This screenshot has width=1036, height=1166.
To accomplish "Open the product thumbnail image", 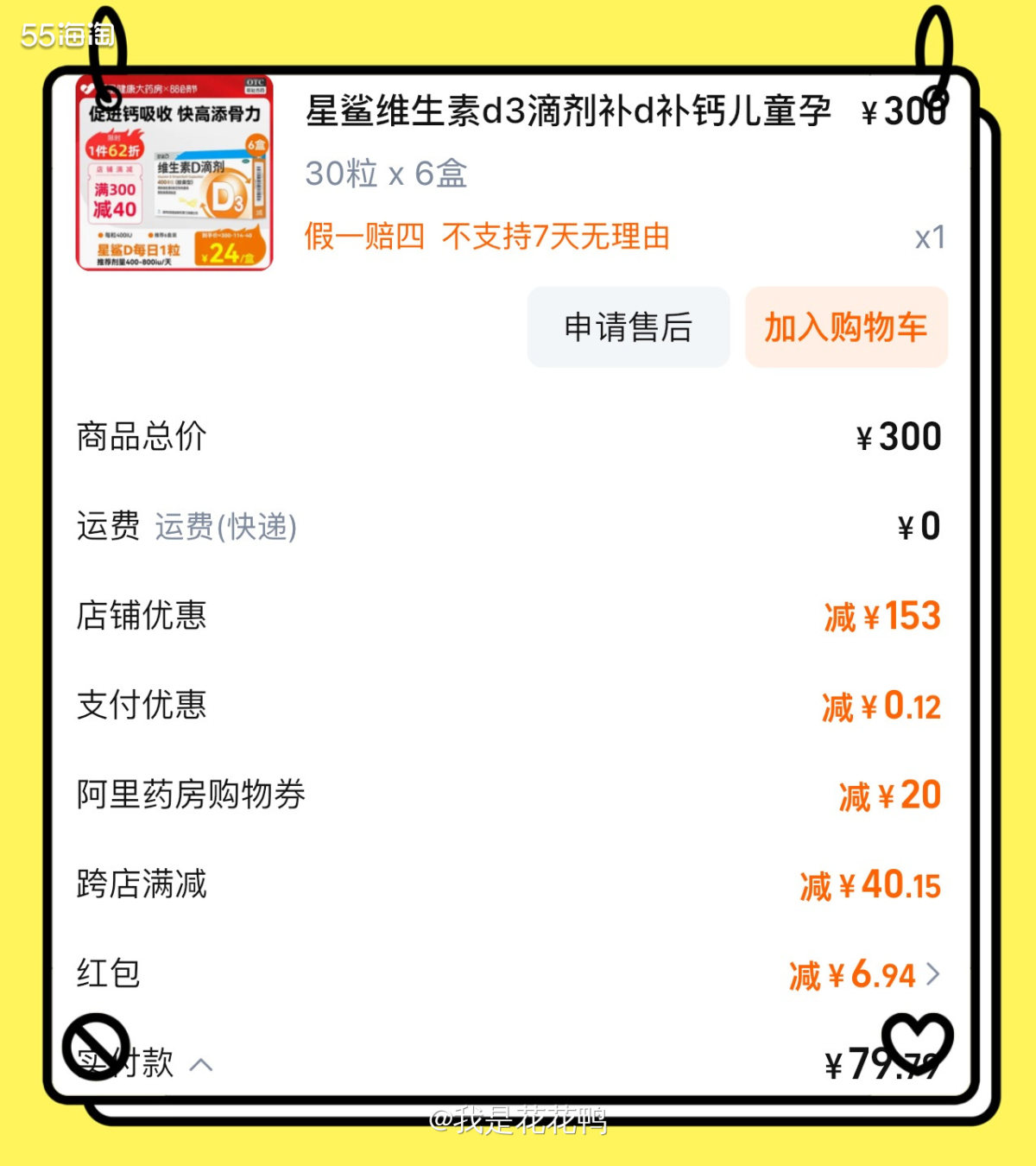I will [x=177, y=173].
